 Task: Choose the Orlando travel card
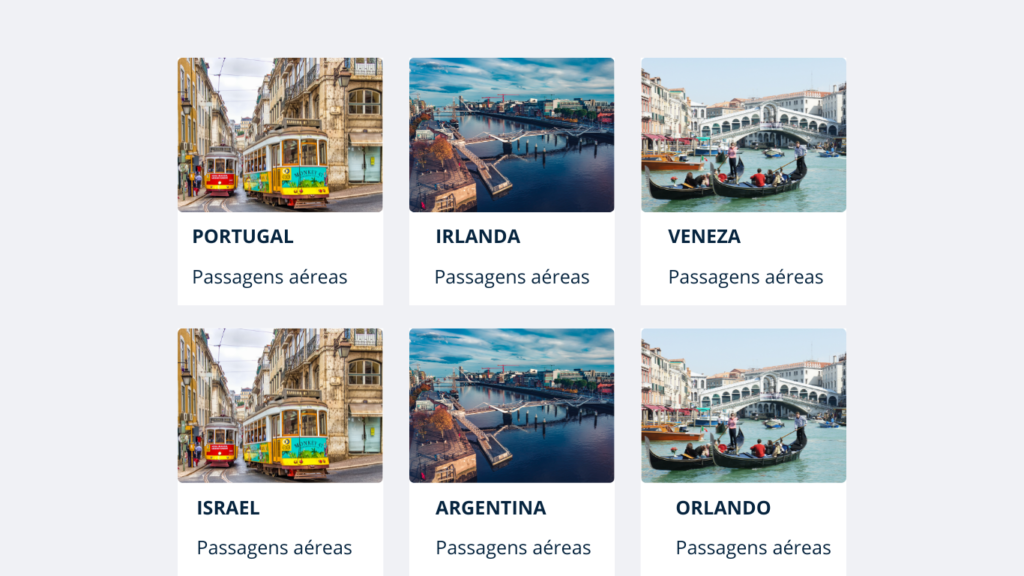(743, 450)
